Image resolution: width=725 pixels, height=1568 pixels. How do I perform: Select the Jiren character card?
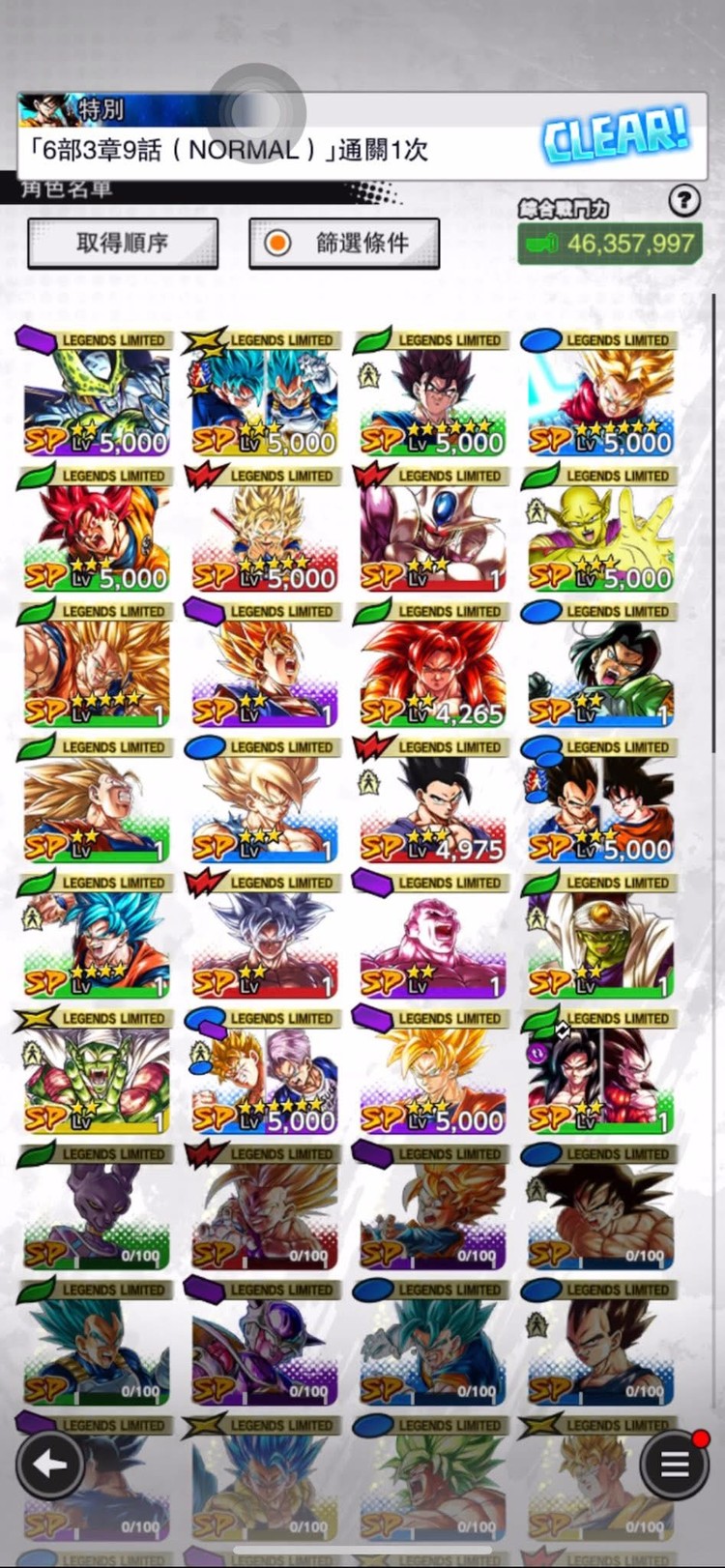(432, 938)
